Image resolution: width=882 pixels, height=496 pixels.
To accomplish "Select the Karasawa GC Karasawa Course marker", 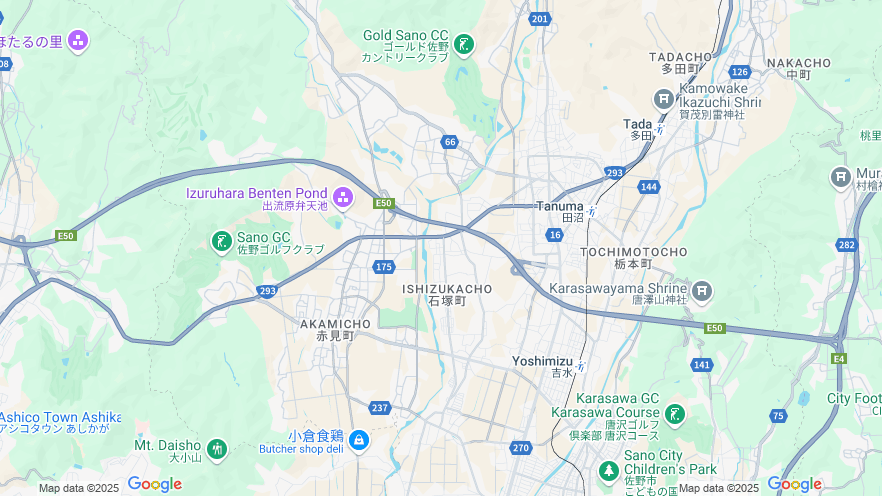I will 675,414.
